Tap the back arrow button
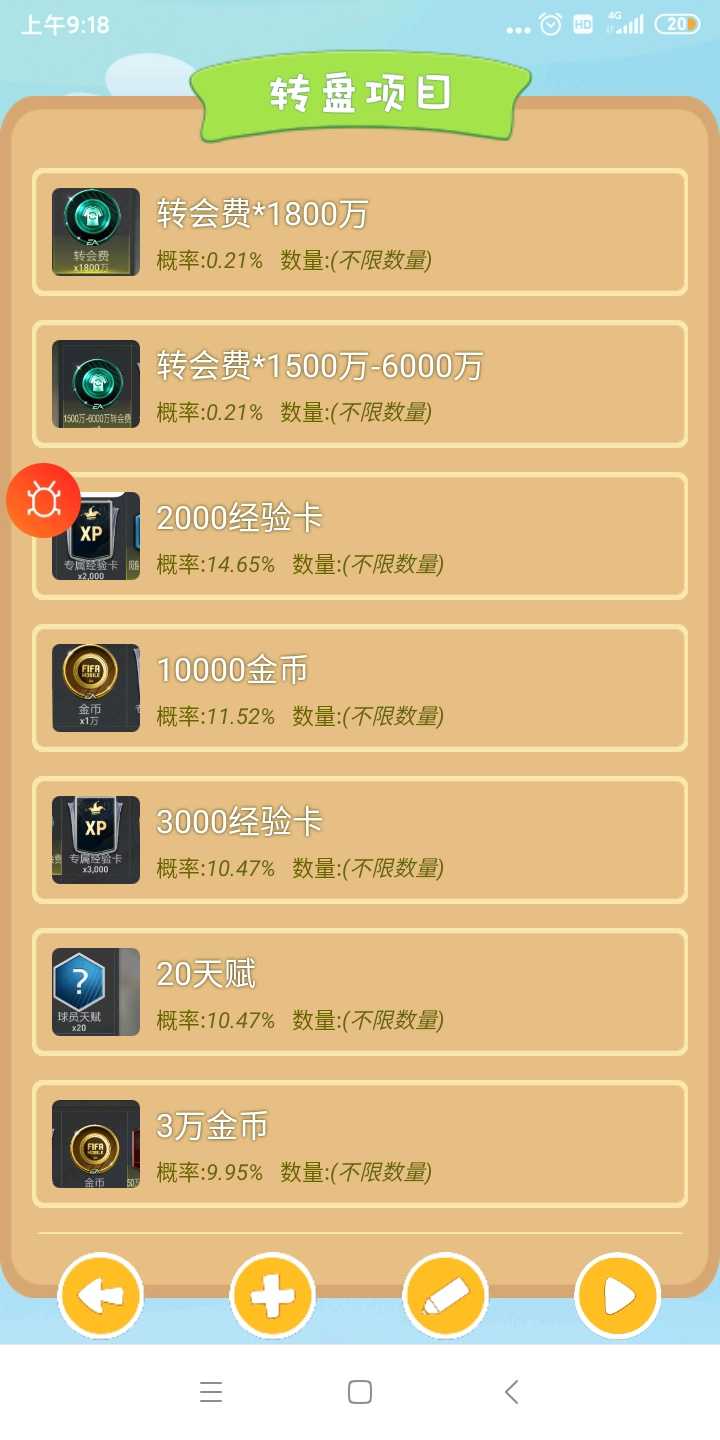The image size is (720, 1440). [x=101, y=1296]
